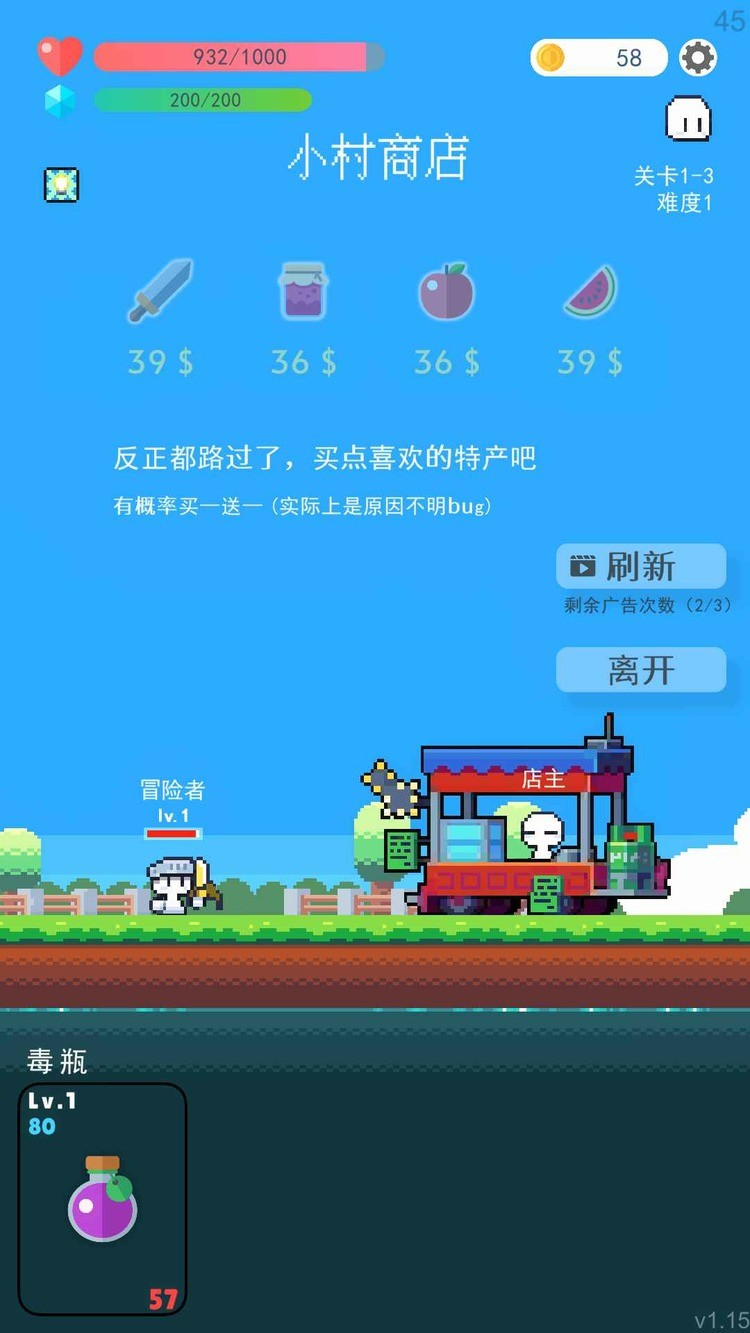
Task: Tap 刷新 to refresh shop items
Action: pos(641,567)
